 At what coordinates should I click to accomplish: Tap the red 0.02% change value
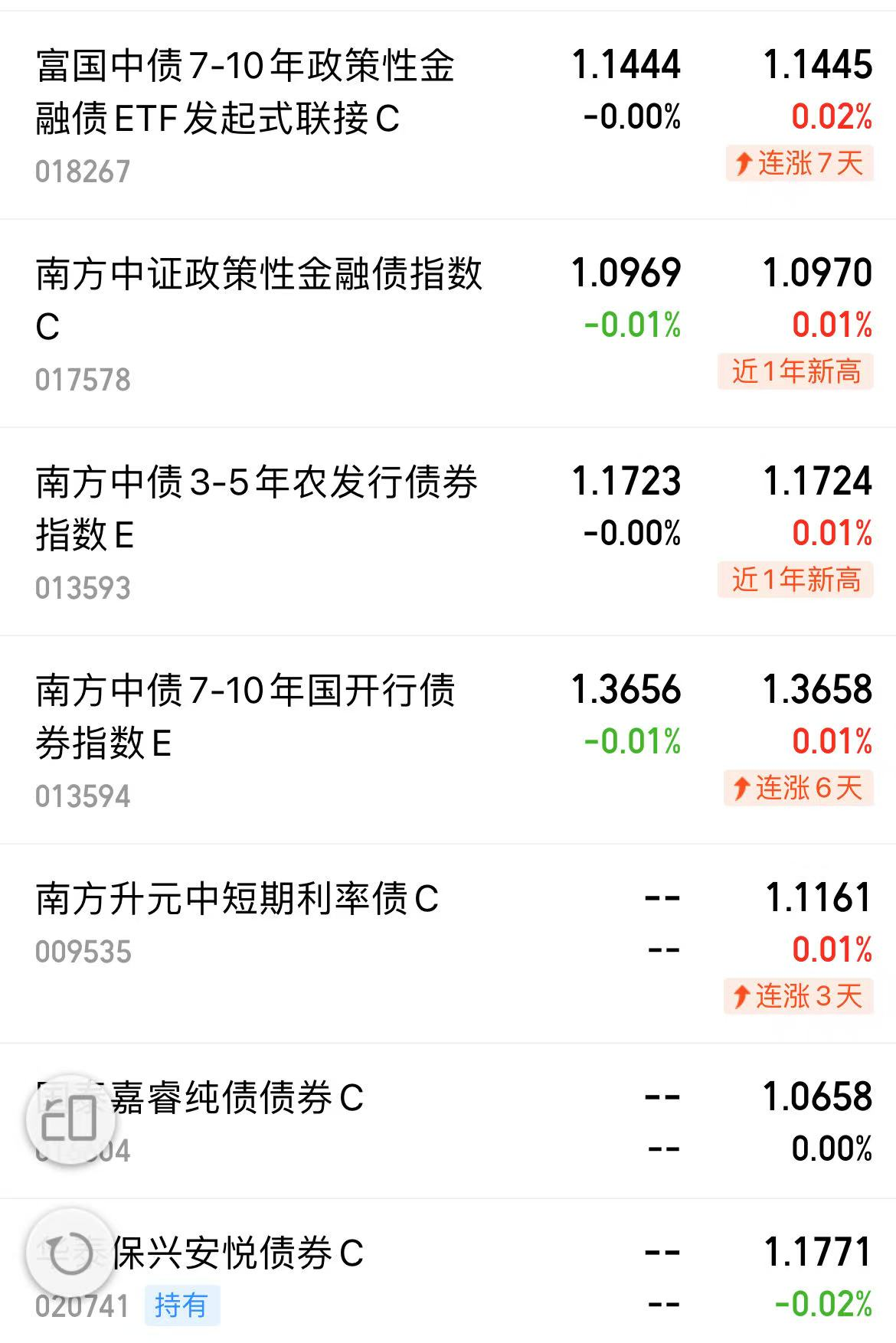pos(831,116)
